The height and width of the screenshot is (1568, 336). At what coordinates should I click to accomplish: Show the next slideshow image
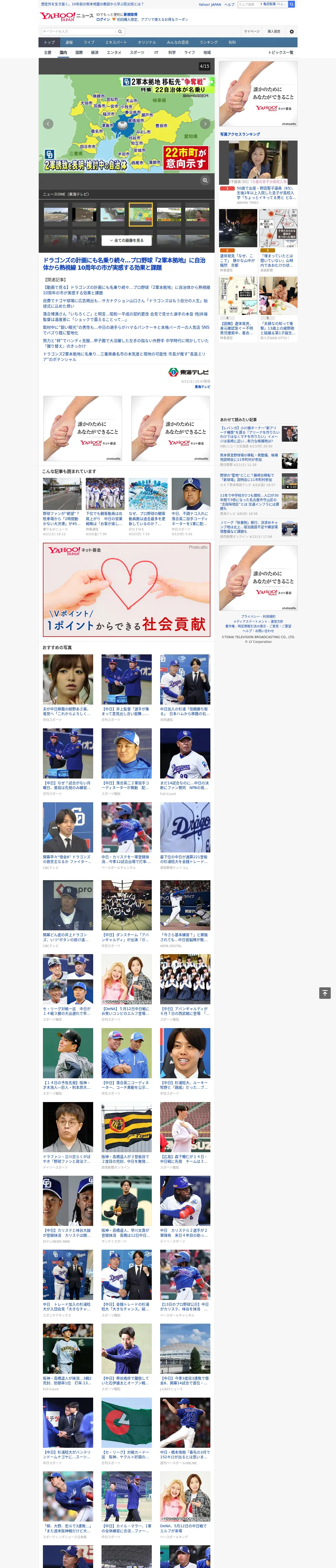[x=205, y=124]
